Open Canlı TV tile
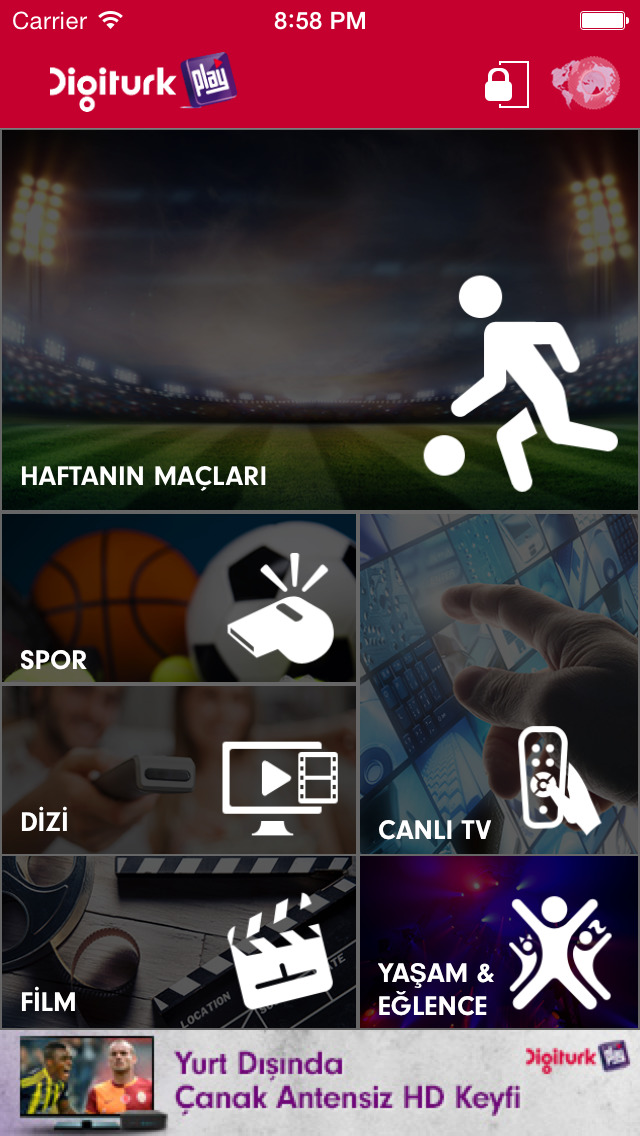This screenshot has width=640, height=1136. coord(498,684)
